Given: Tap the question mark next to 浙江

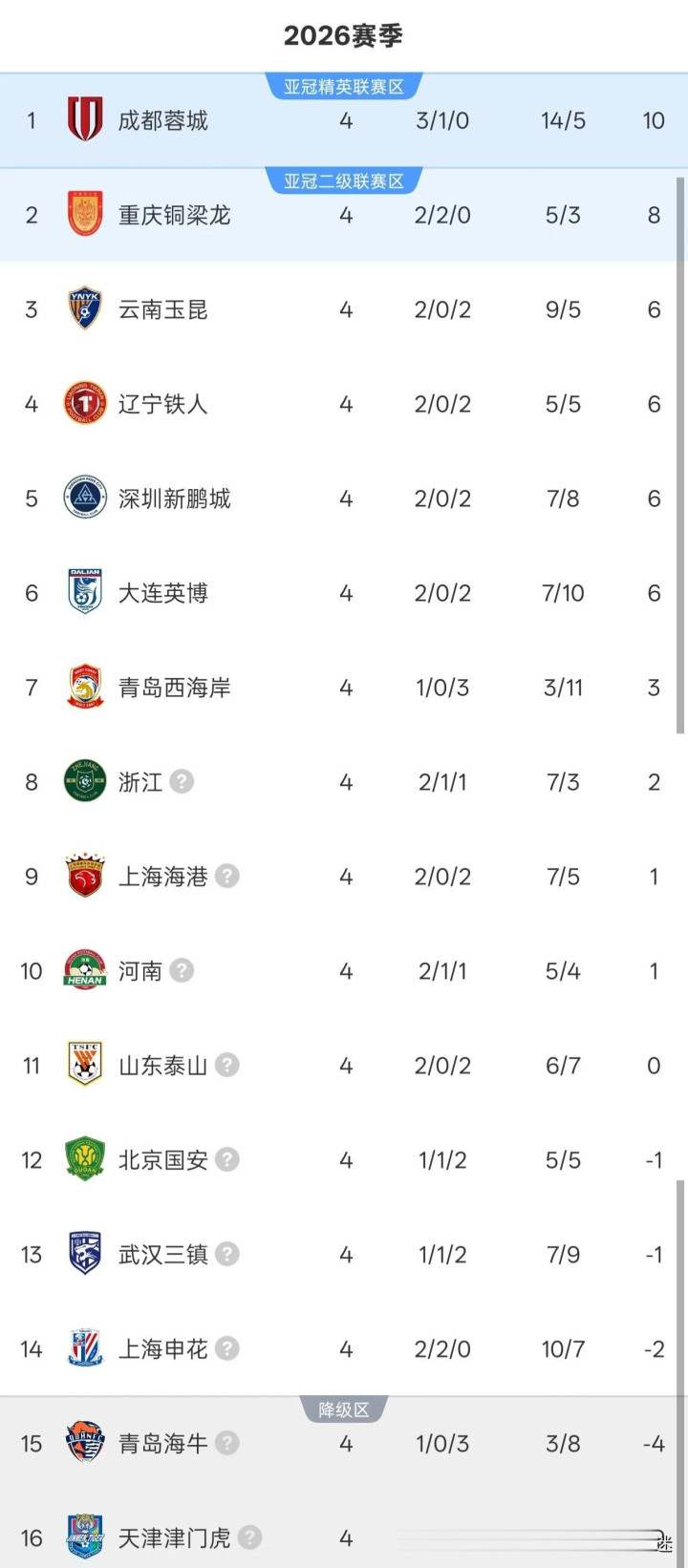Looking at the screenshot, I should coord(182,781).
